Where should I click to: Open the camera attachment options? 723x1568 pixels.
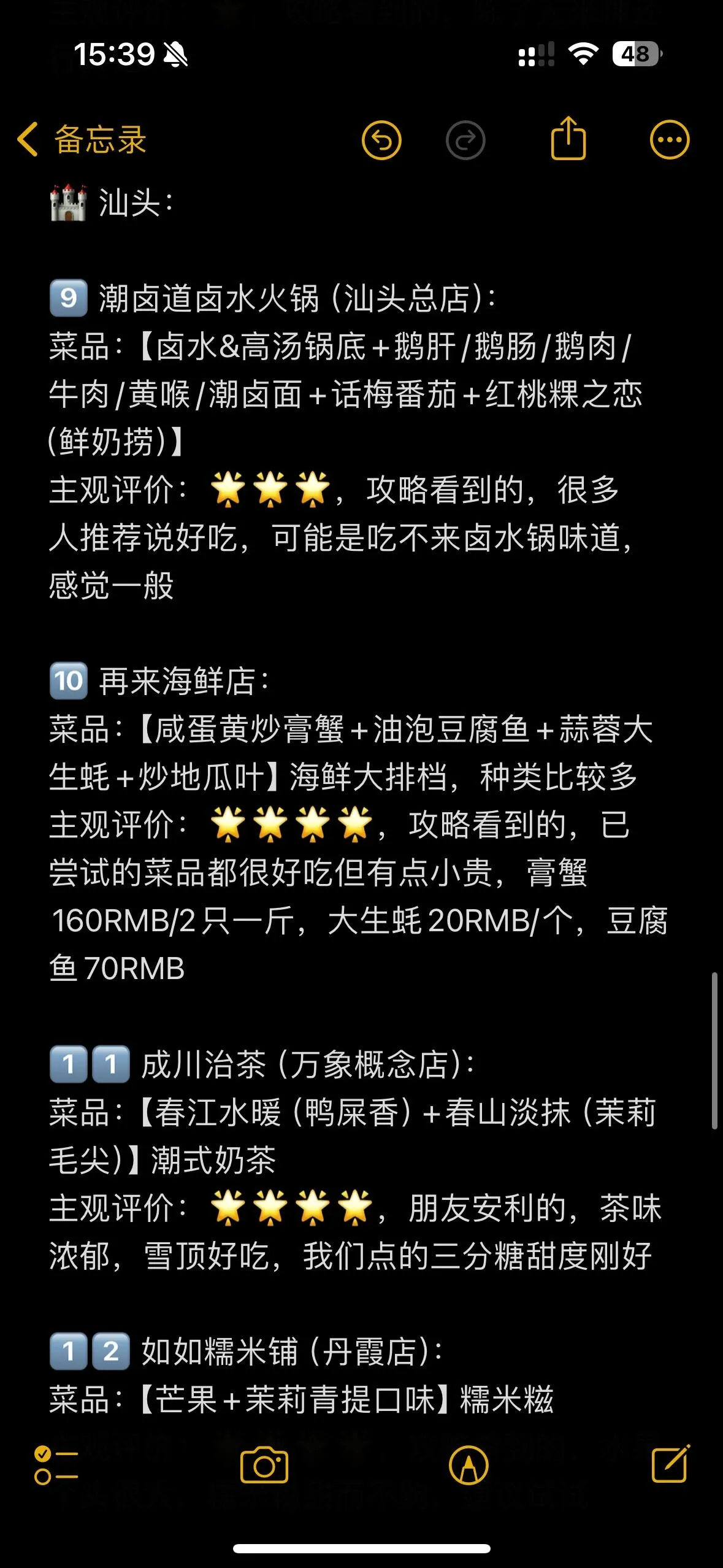pyautogui.click(x=264, y=1466)
